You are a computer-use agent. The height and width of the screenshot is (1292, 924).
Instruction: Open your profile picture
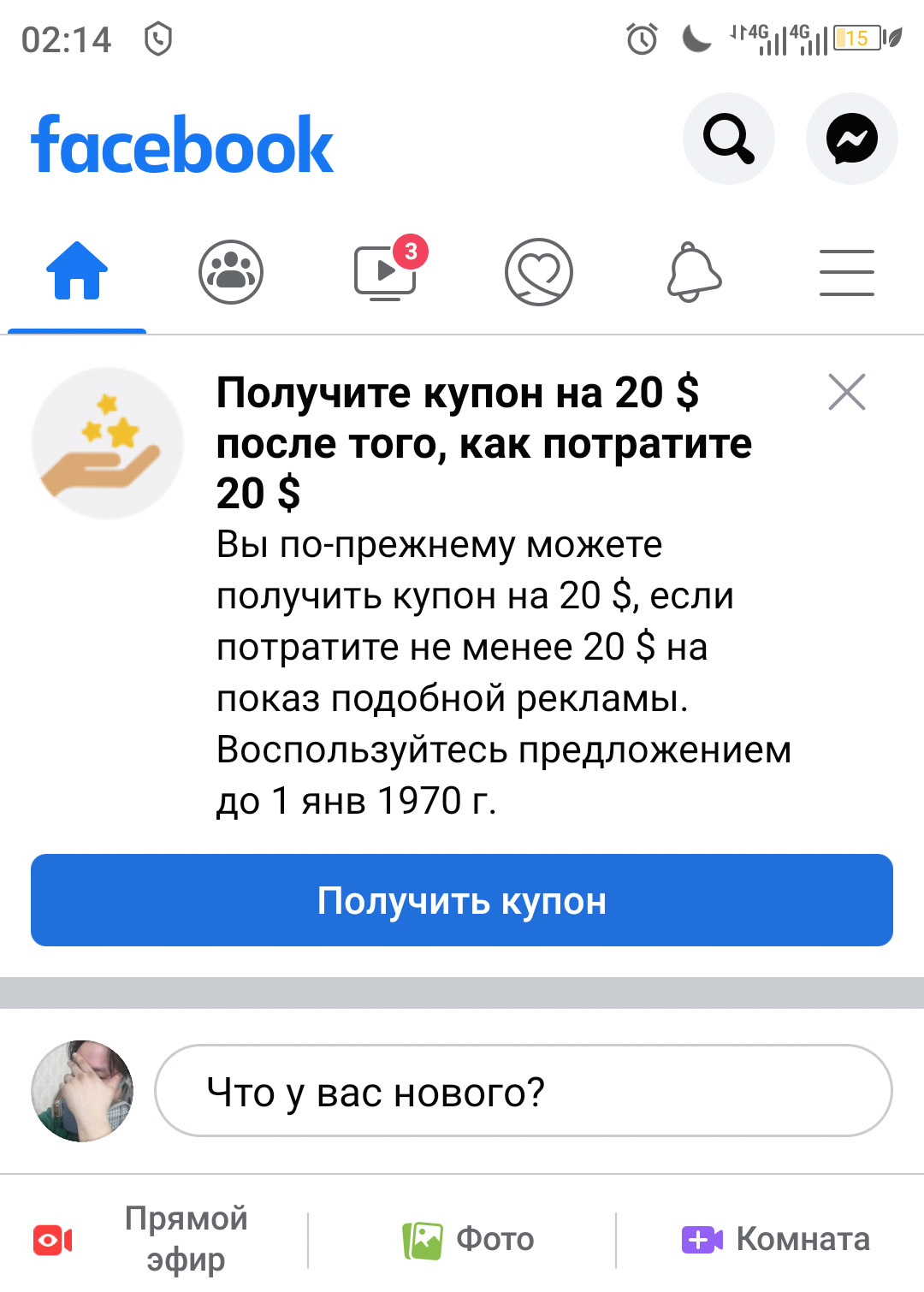click(x=82, y=1091)
